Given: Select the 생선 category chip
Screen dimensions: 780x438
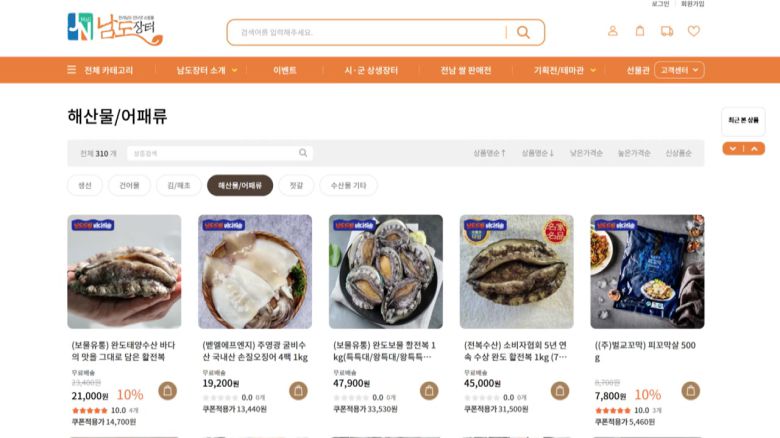Looking at the screenshot, I should [x=85, y=185].
